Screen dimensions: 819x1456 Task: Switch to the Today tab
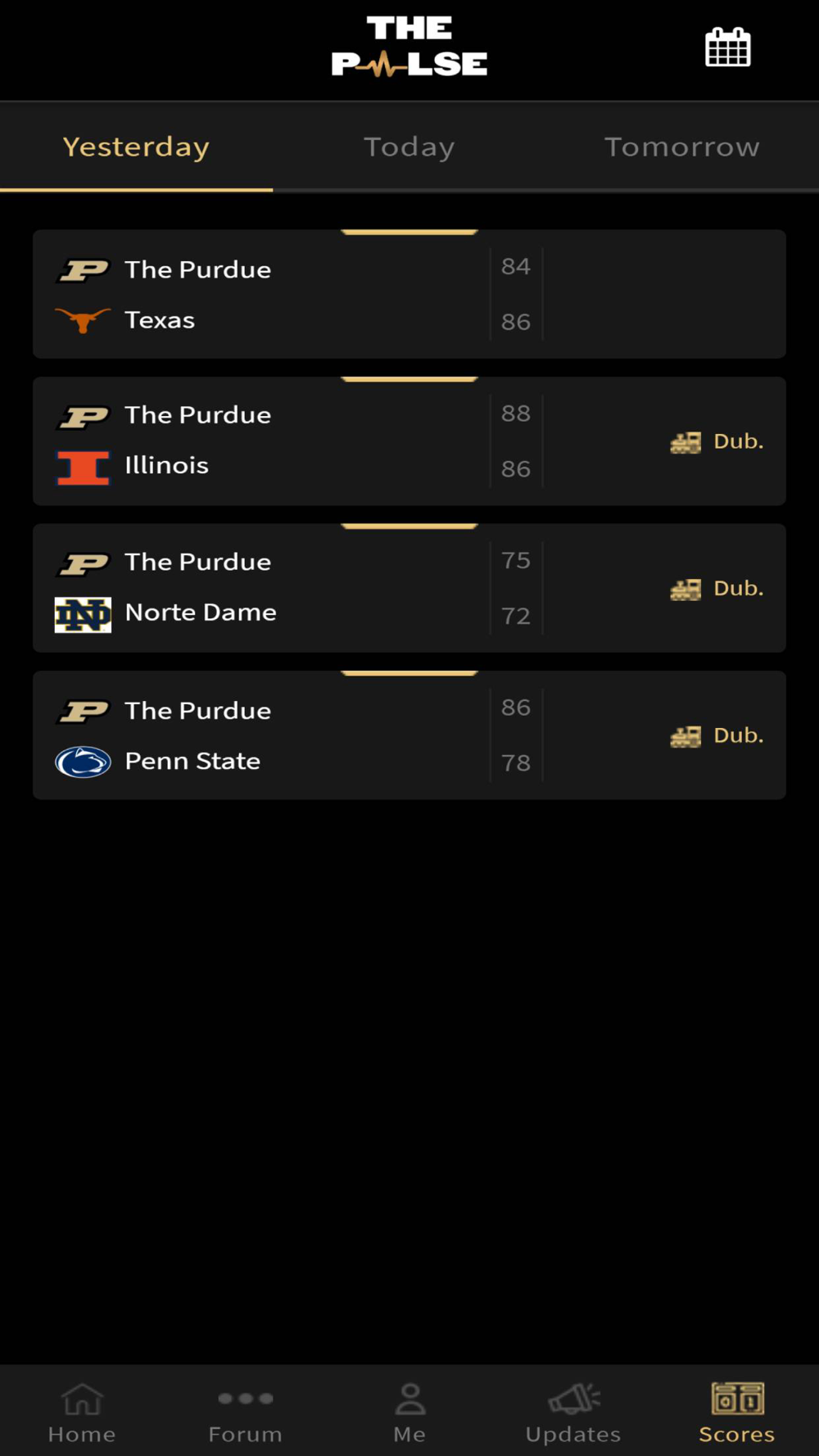(409, 147)
